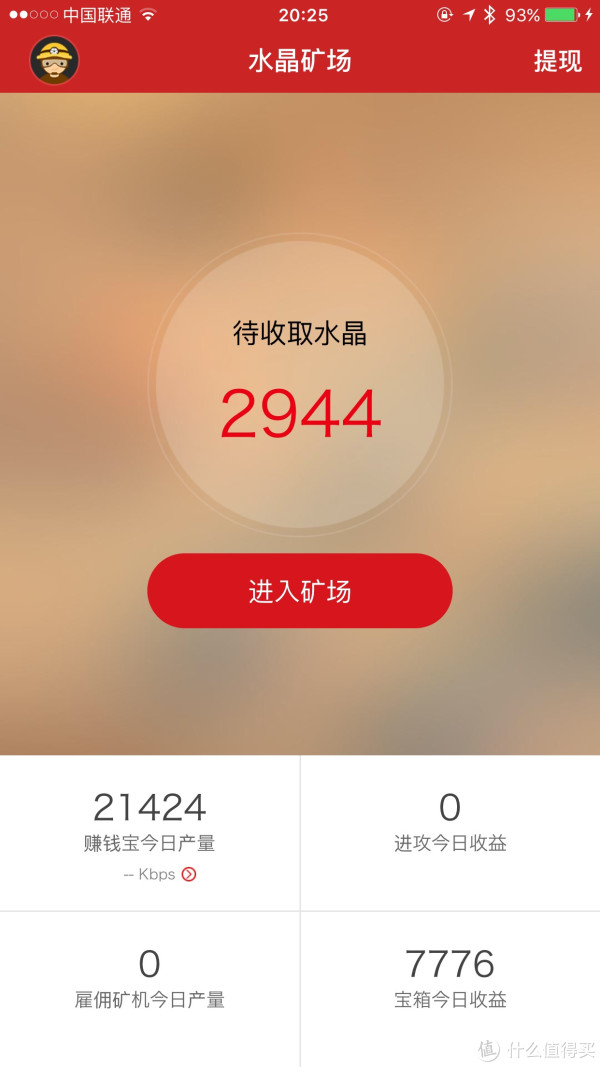Enter the mine via 进入矿场
The width and height of the screenshot is (600, 1067).
(x=300, y=591)
